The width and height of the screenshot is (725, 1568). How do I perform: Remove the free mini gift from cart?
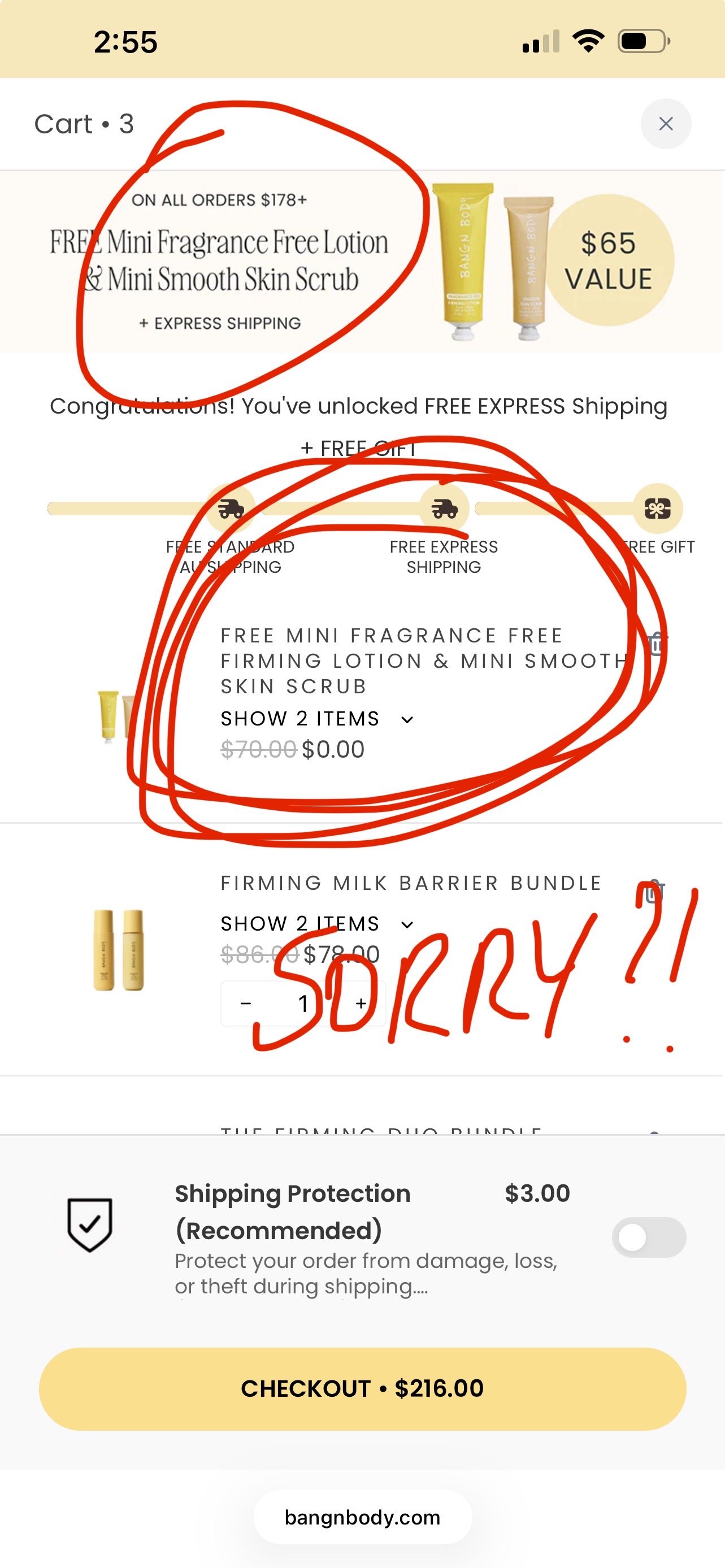[x=655, y=644]
